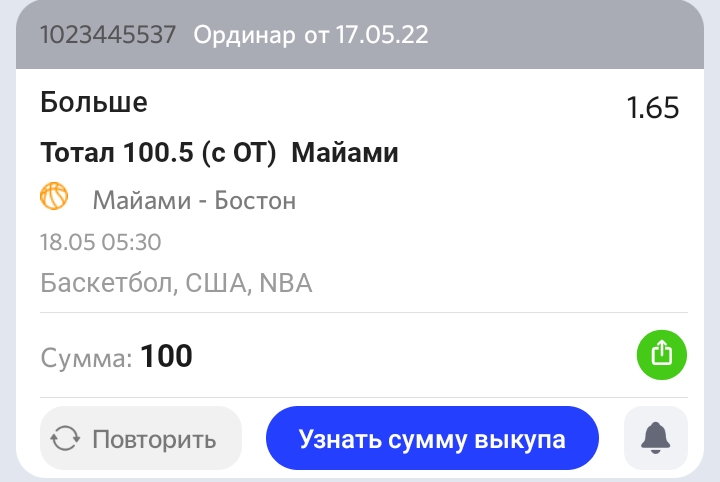Tap Повторить to repeat the bet
Image resolution: width=720 pixels, height=482 pixels.
141,438
